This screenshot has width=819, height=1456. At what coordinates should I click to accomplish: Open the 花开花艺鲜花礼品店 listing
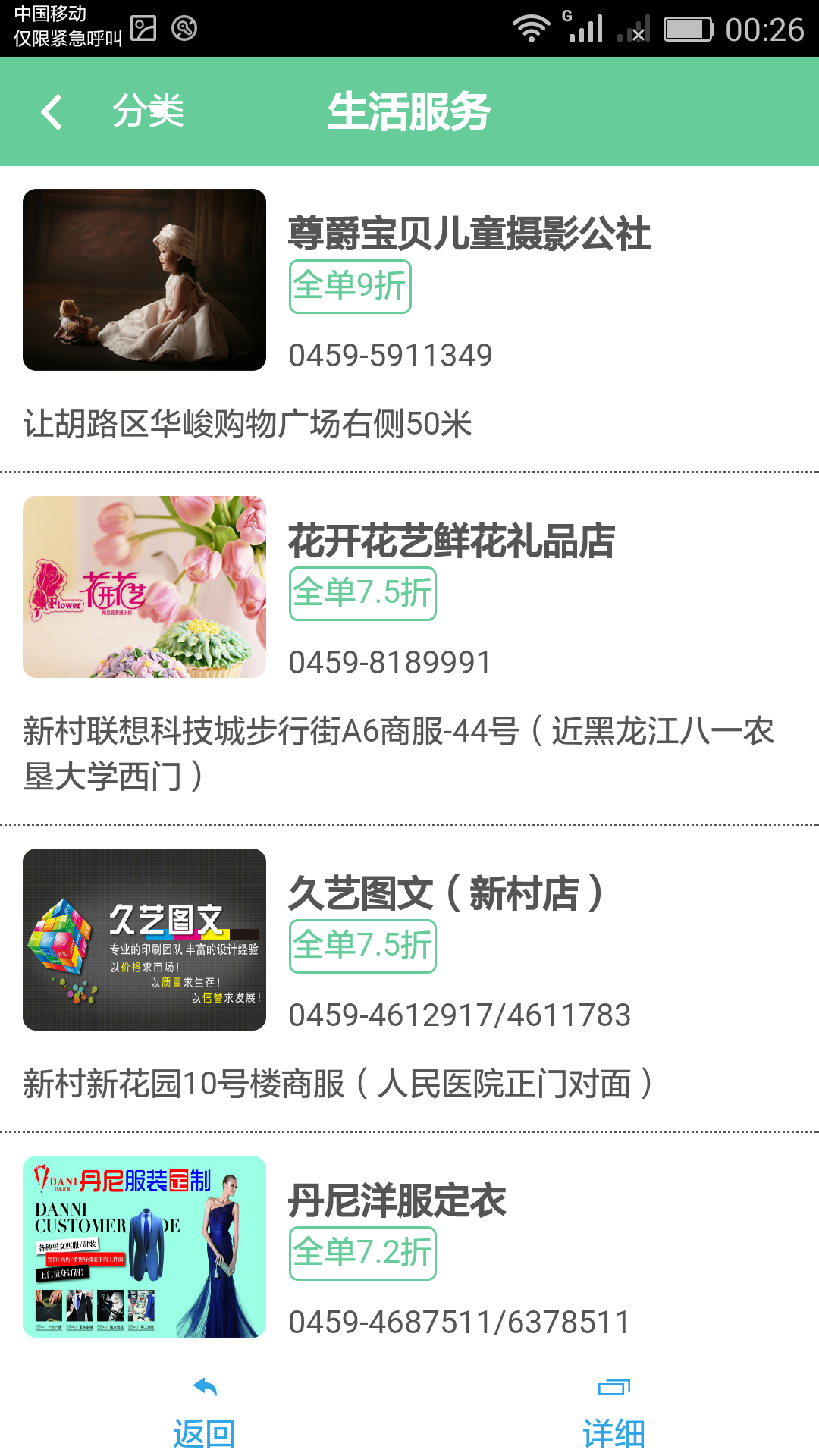click(x=451, y=541)
